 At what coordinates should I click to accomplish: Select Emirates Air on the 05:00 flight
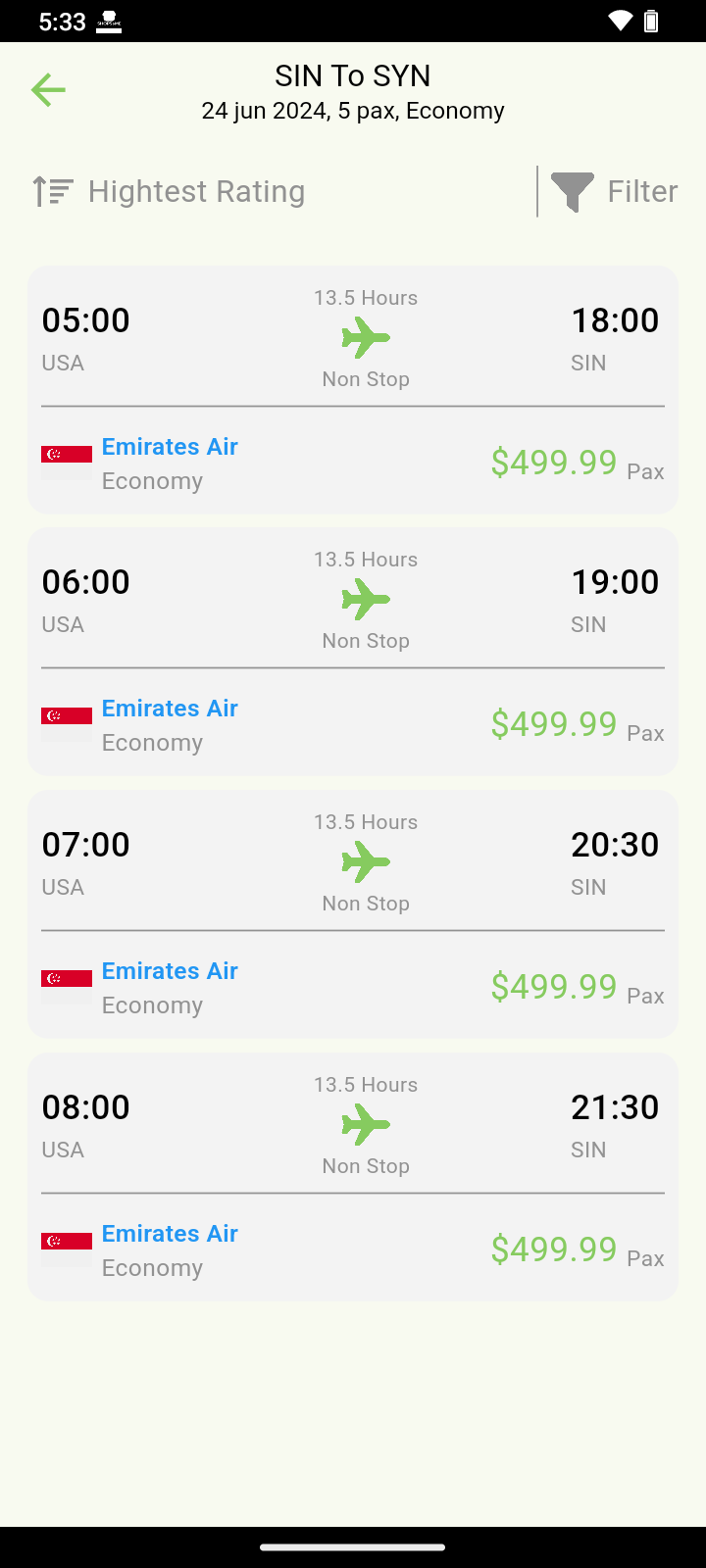click(169, 446)
